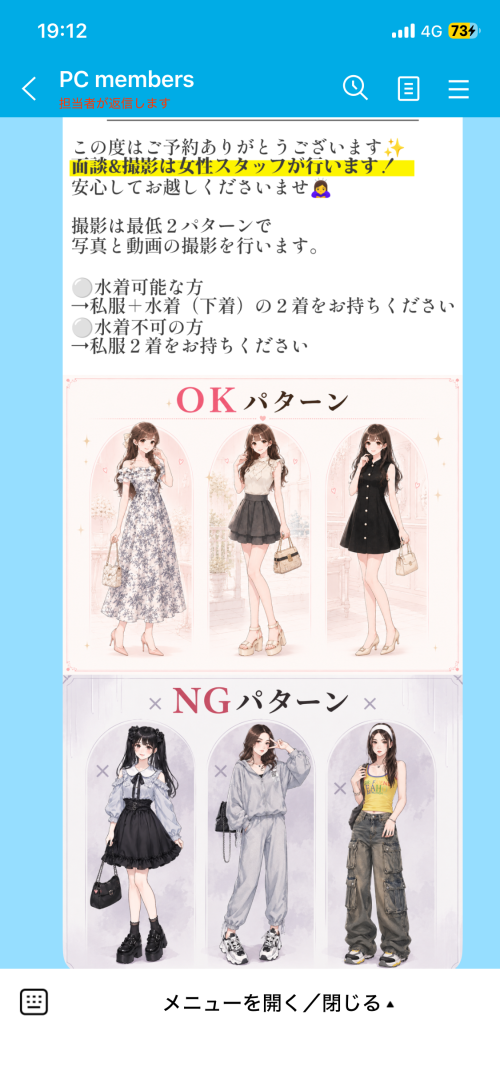Open the notes icon in header
Viewport: 500px width, 1082px height.
[x=408, y=89]
